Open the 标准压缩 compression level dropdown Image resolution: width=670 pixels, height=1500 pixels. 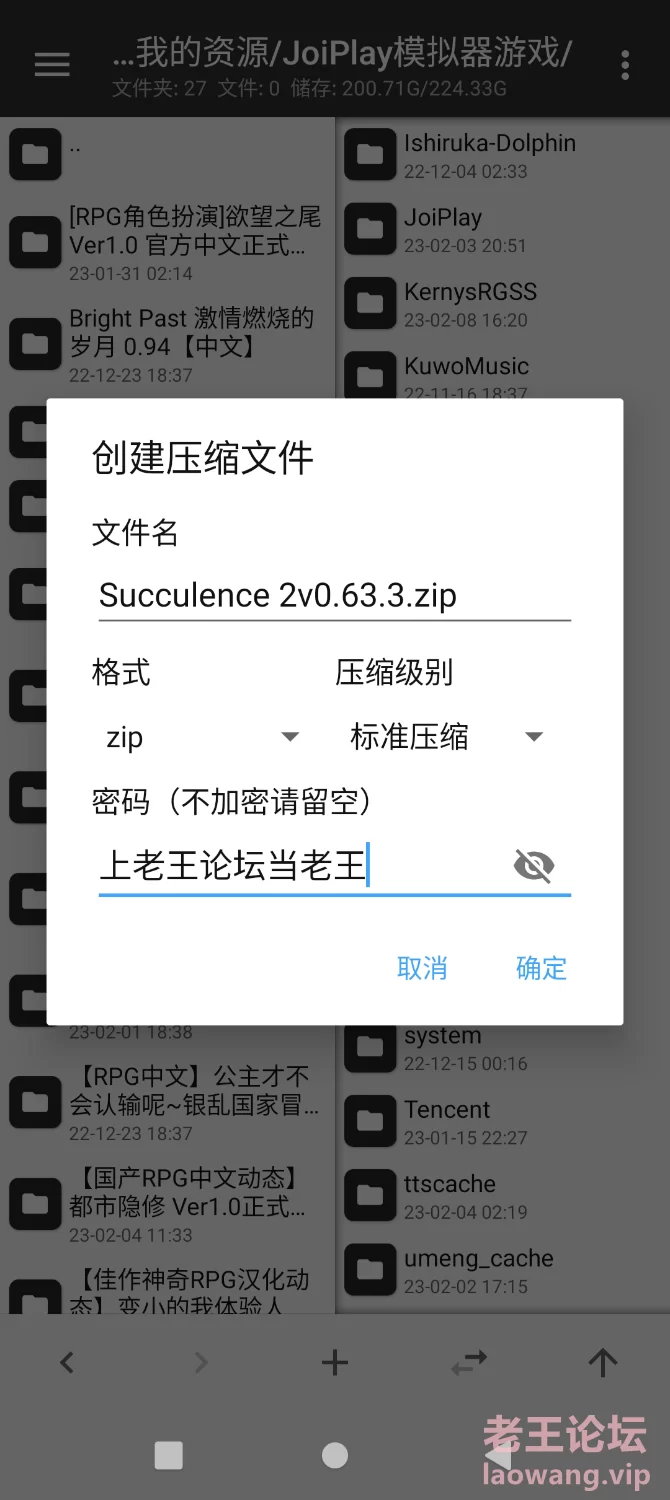point(446,738)
